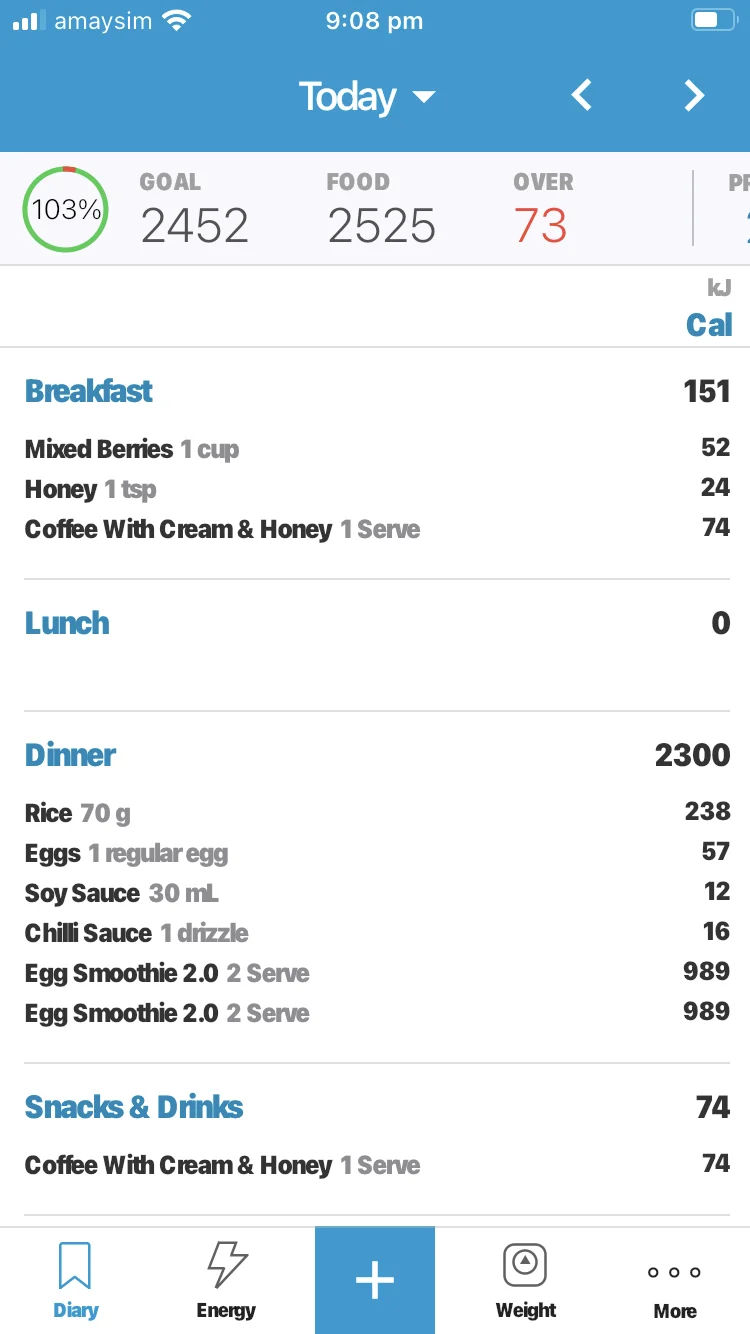Viewport: 750px width, 1334px height.
Task: Switch to the Energy tab
Action: tap(226, 1280)
